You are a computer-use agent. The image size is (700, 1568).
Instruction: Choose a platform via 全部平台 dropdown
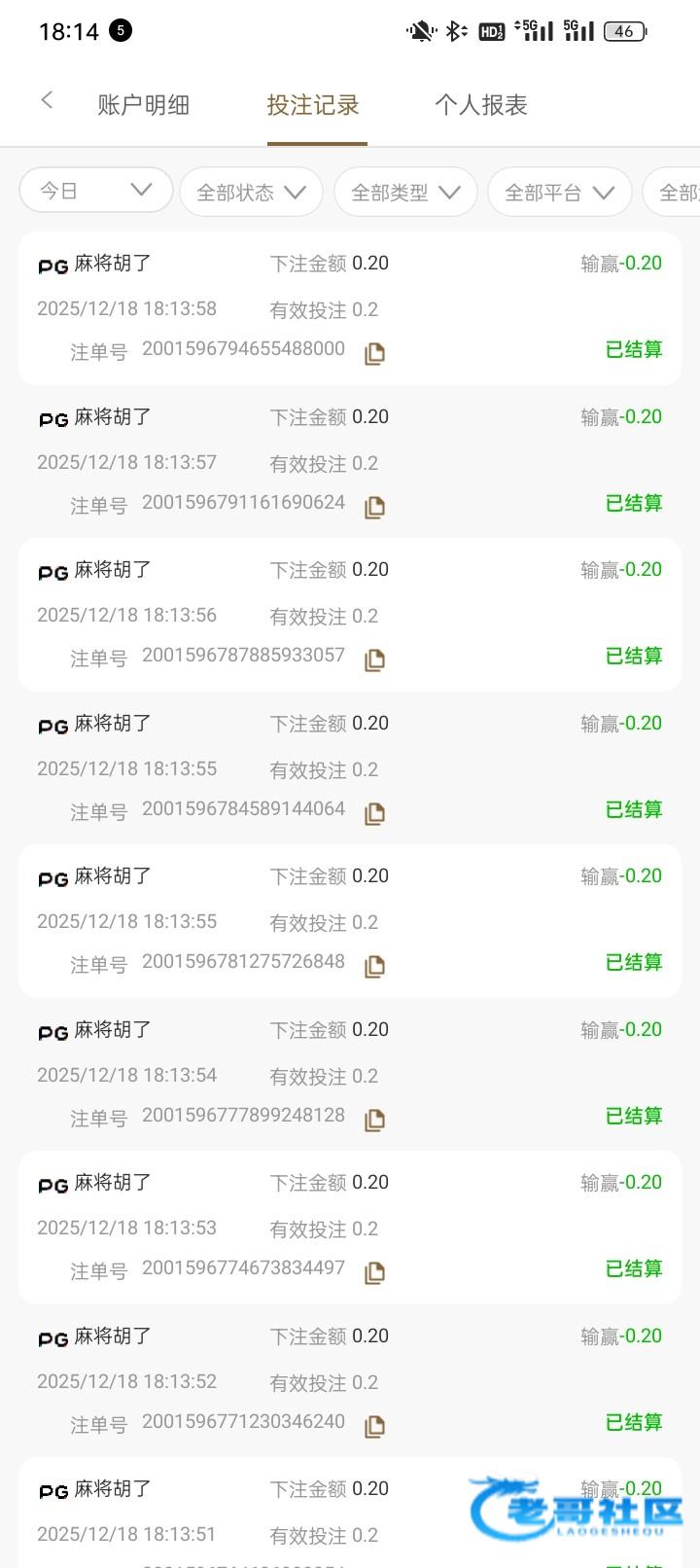(559, 192)
